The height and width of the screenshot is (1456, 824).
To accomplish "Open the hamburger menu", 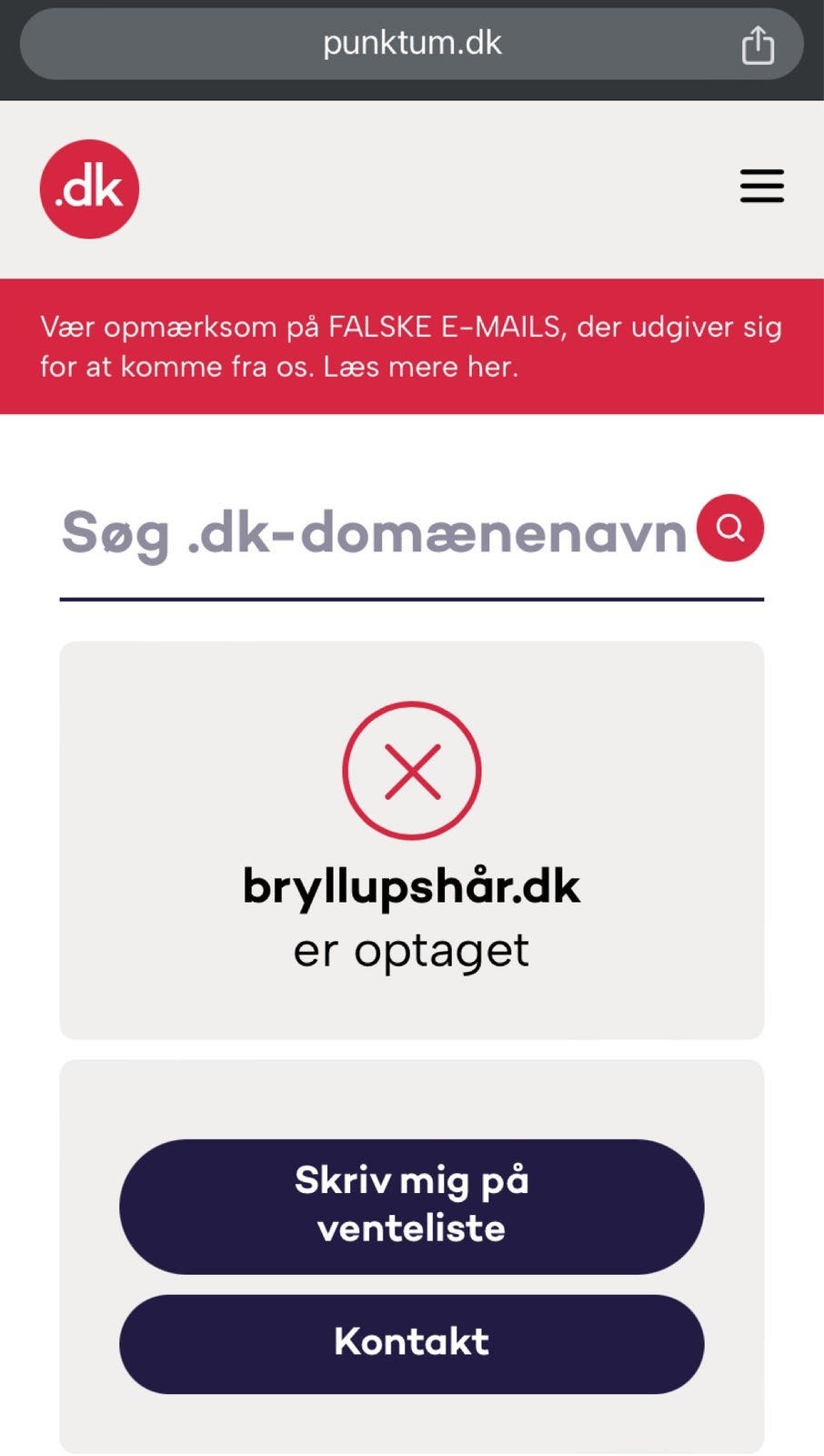I will (x=761, y=186).
